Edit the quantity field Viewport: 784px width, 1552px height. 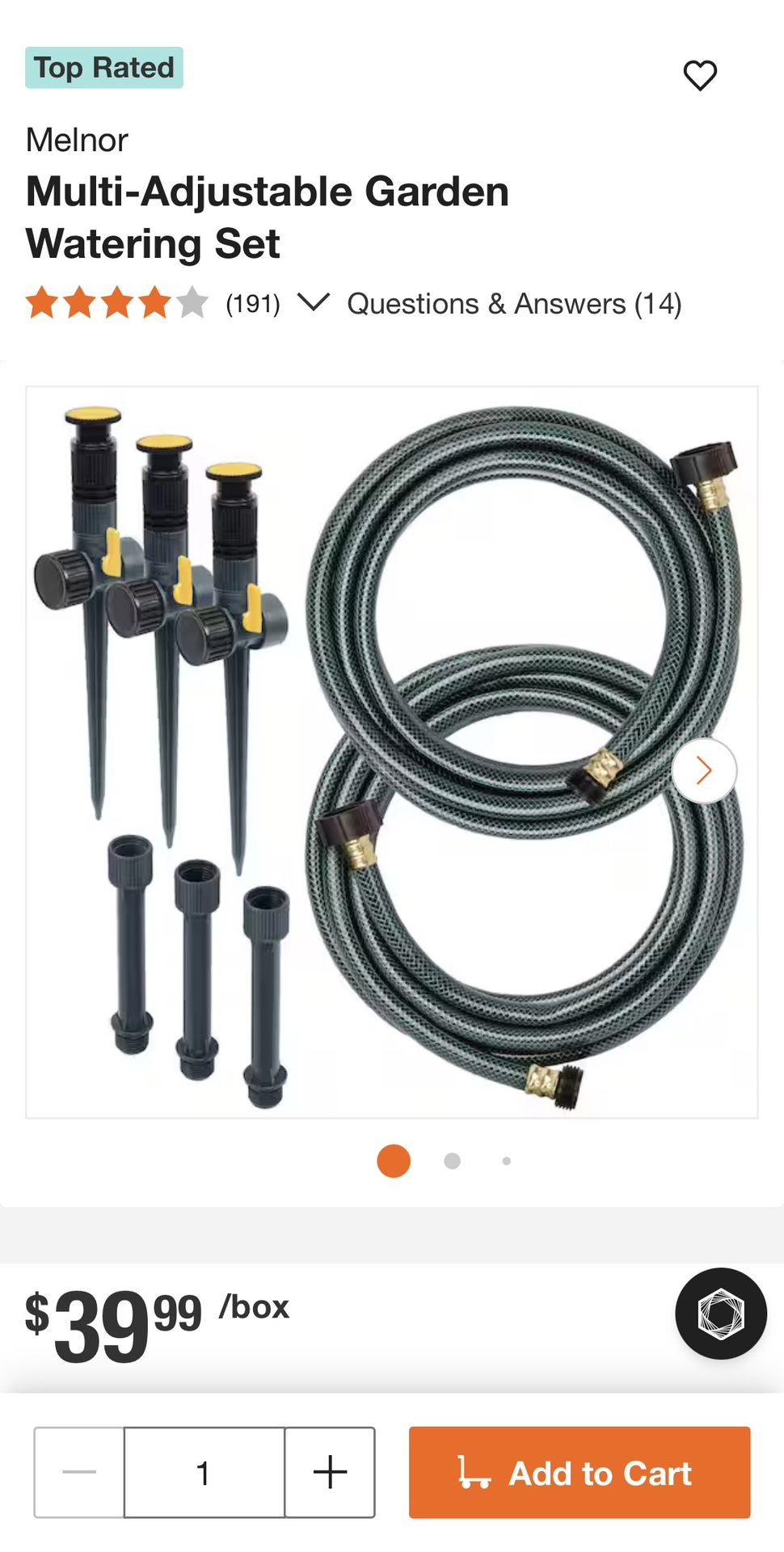pos(204,1472)
